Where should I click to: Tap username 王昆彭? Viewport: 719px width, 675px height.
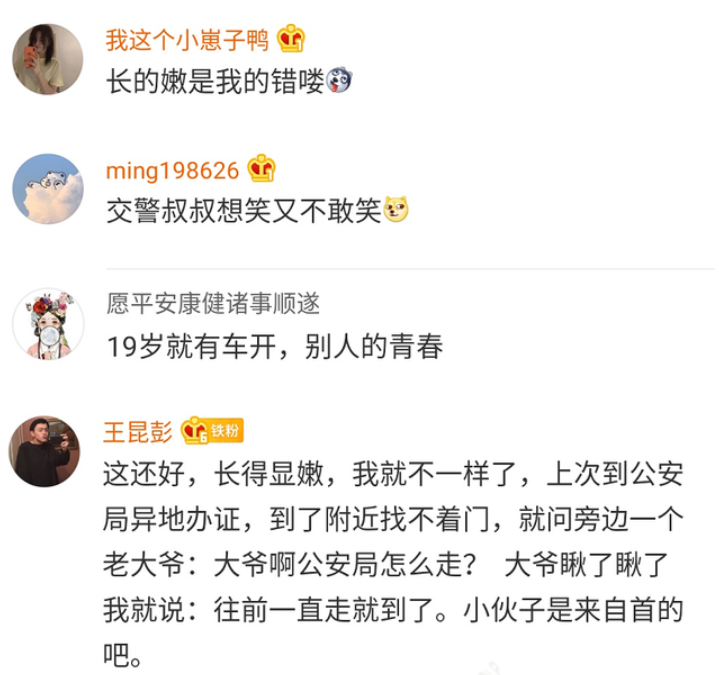pos(139,432)
